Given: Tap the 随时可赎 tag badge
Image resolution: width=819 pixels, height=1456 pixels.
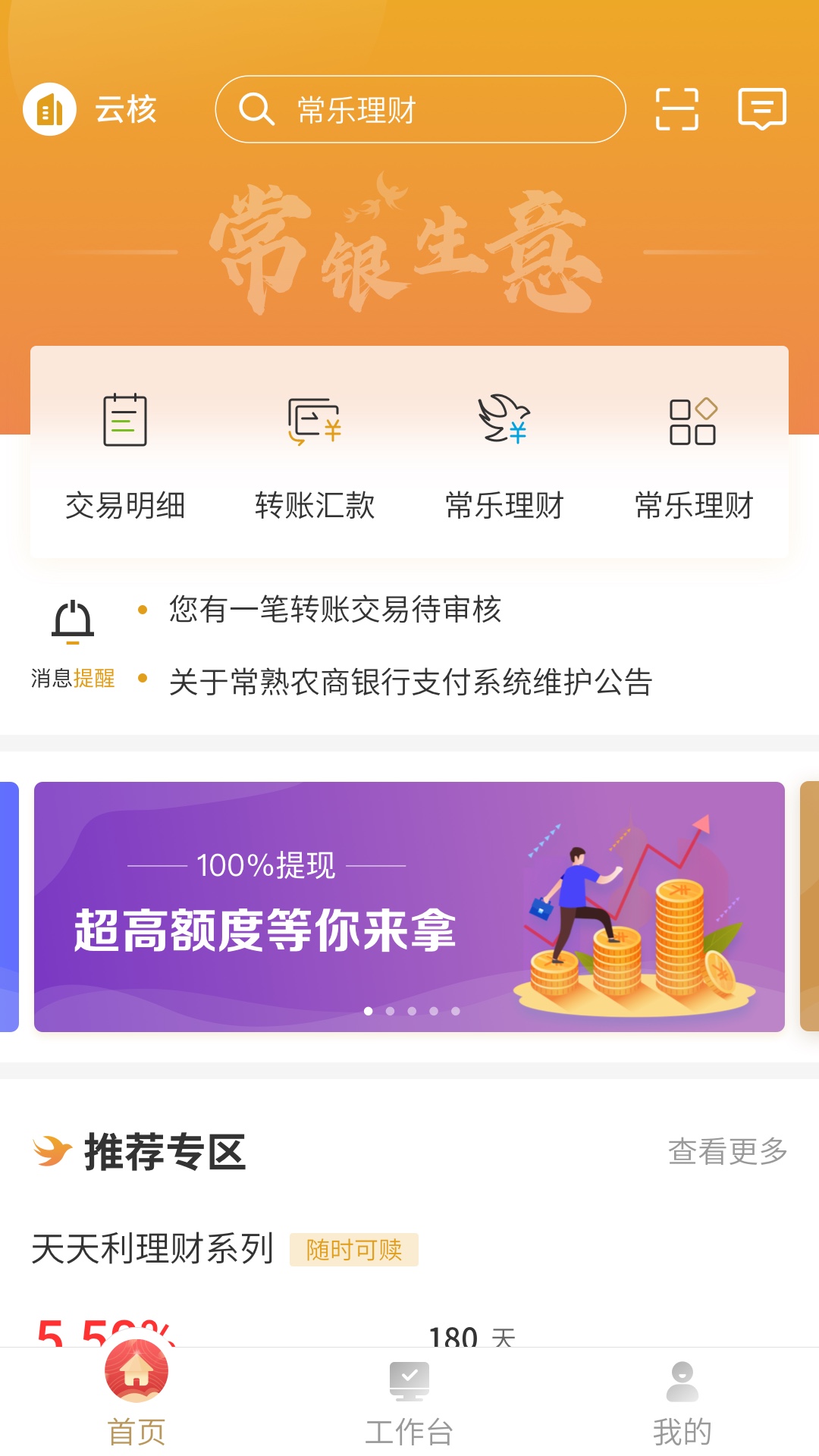Looking at the screenshot, I should [353, 1250].
